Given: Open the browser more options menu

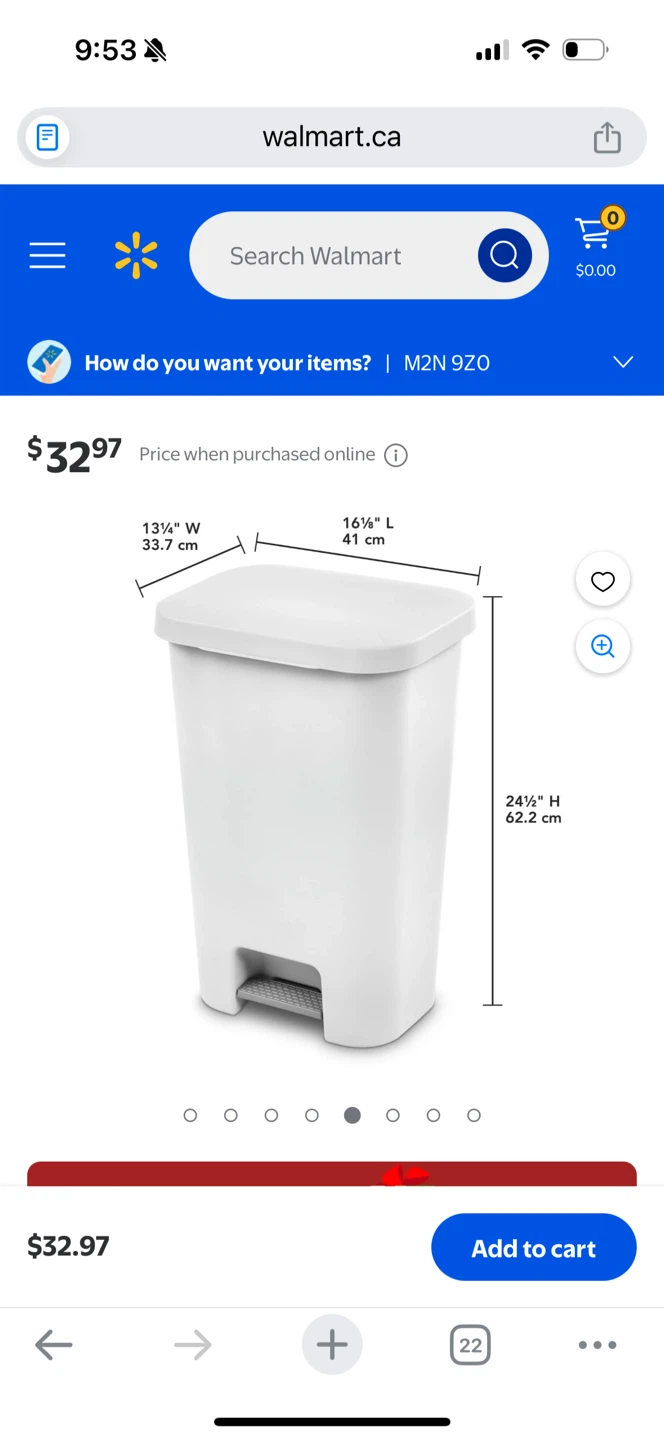Looking at the screenshot, I should coord(597,1345).
